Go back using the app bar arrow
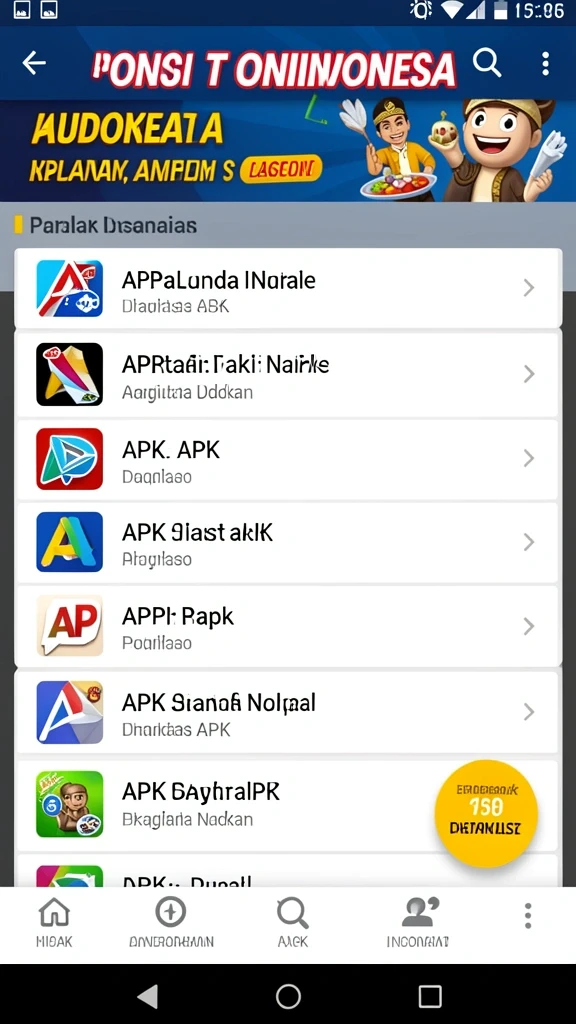Screen dimensions: 576x1024 tap(34, 63)
